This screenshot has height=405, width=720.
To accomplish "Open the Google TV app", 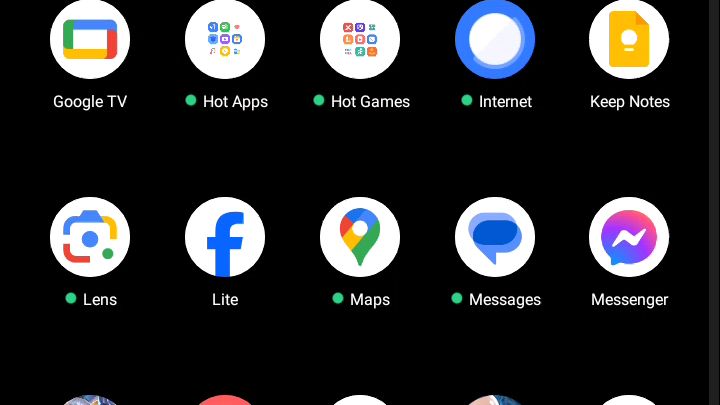I will point(90,40).
